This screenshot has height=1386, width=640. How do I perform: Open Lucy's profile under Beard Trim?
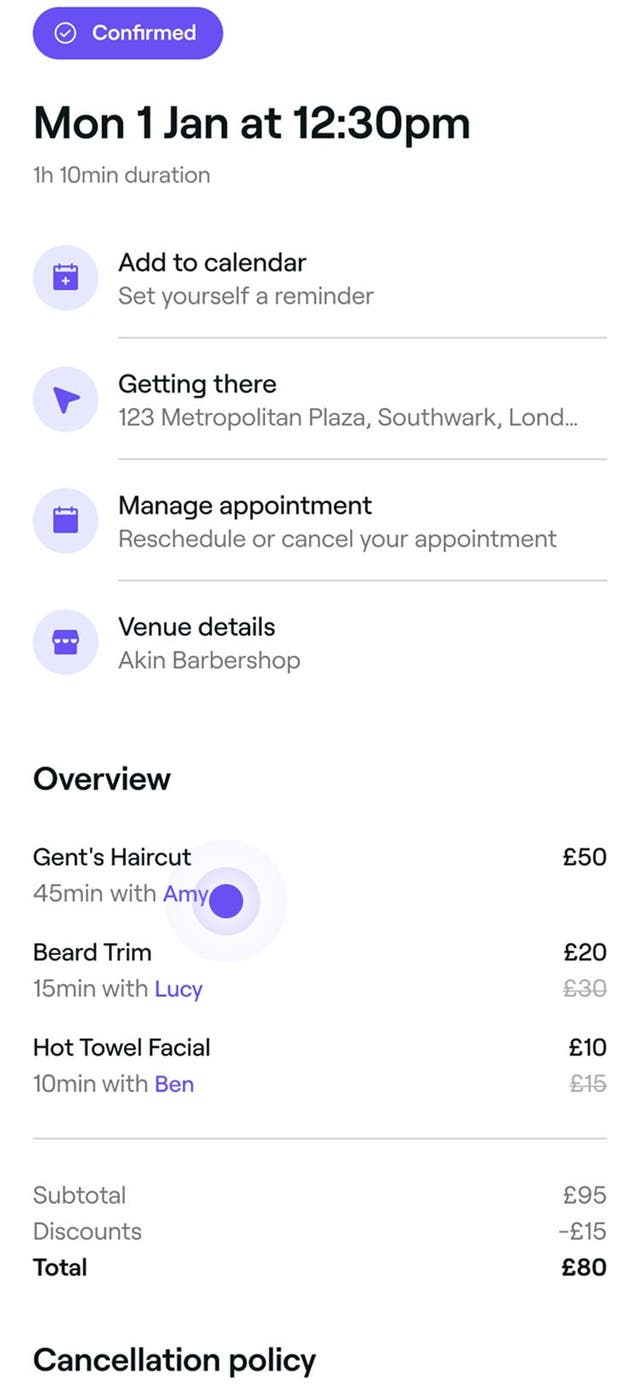pyautogui.click(x=178, y=989)
